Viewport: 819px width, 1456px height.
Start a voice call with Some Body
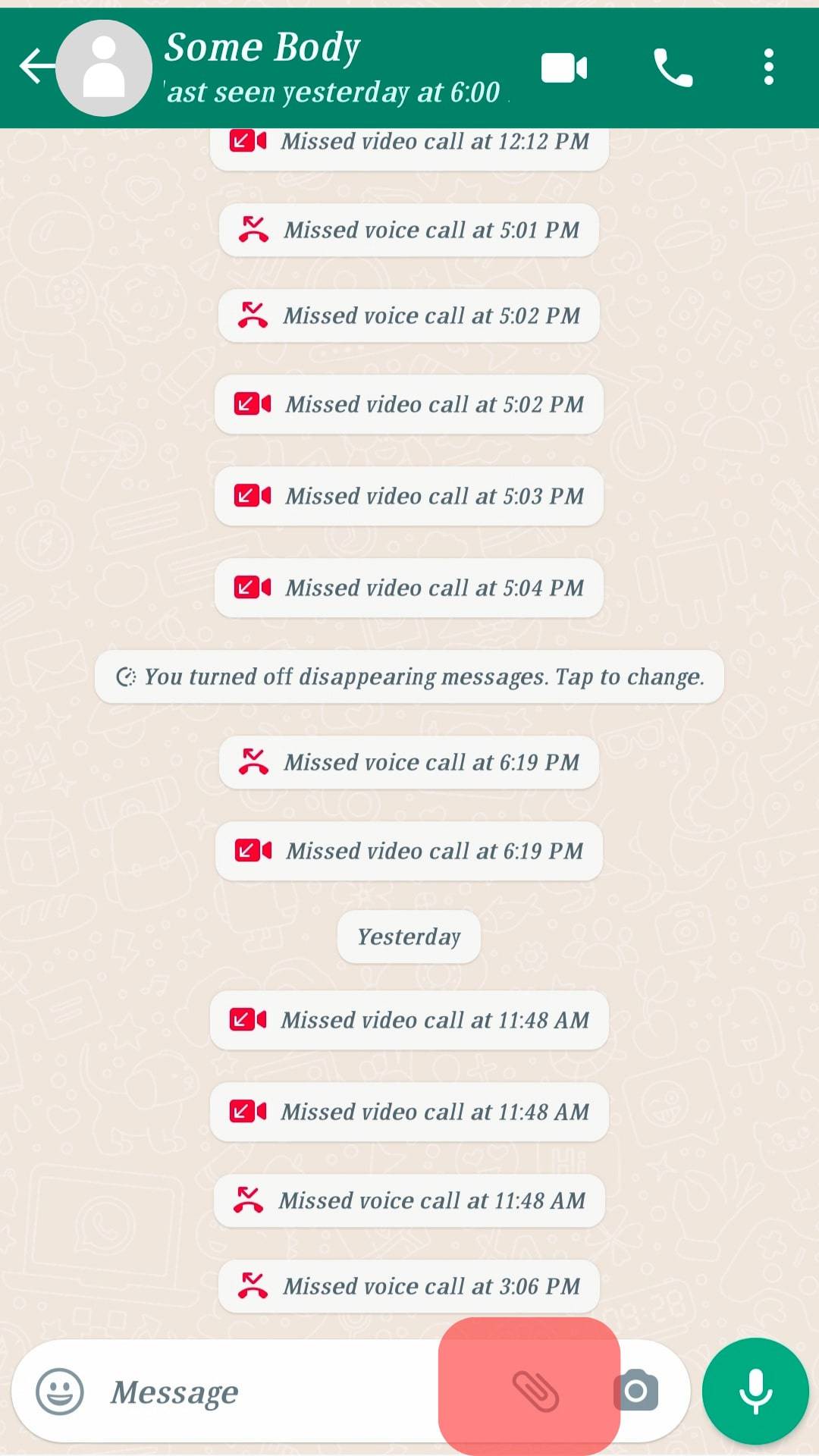pos(673,68)
